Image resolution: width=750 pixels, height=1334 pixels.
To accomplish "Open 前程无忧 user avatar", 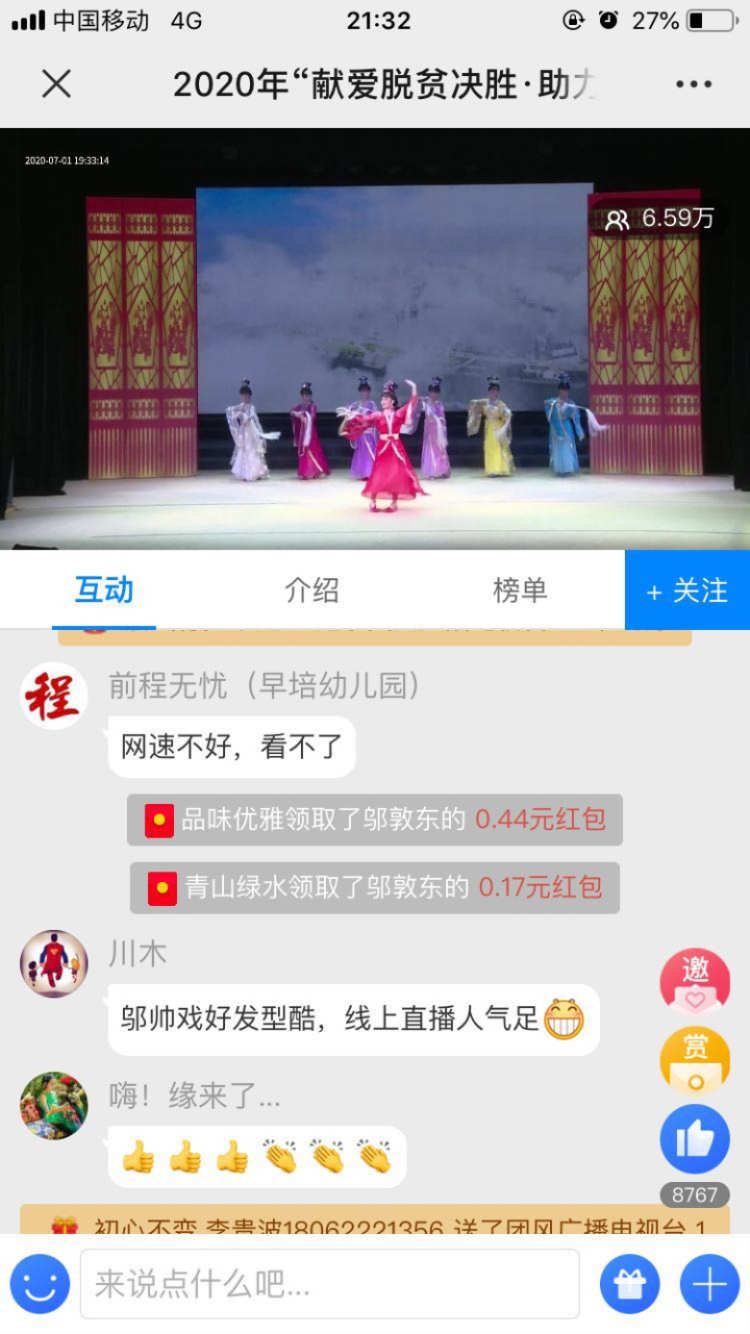I will point(54,696).
